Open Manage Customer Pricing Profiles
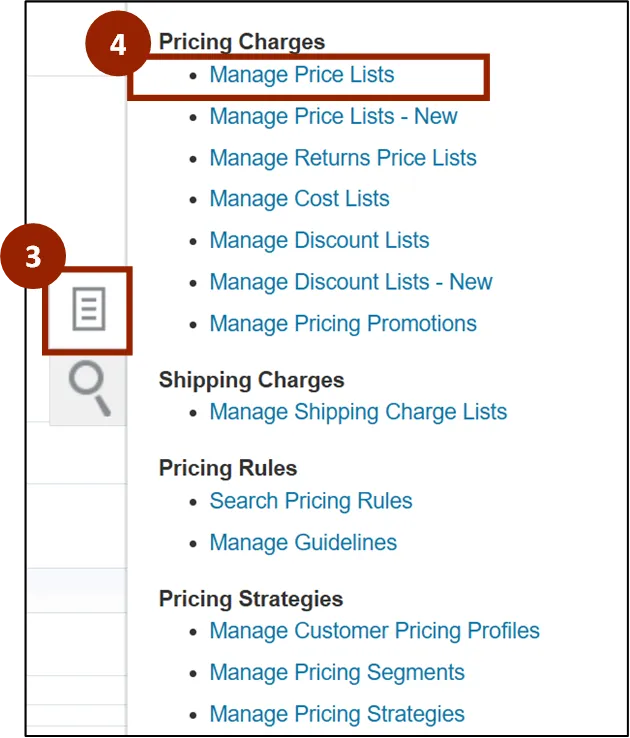This screenshot has height=738, width=630. 374,631
